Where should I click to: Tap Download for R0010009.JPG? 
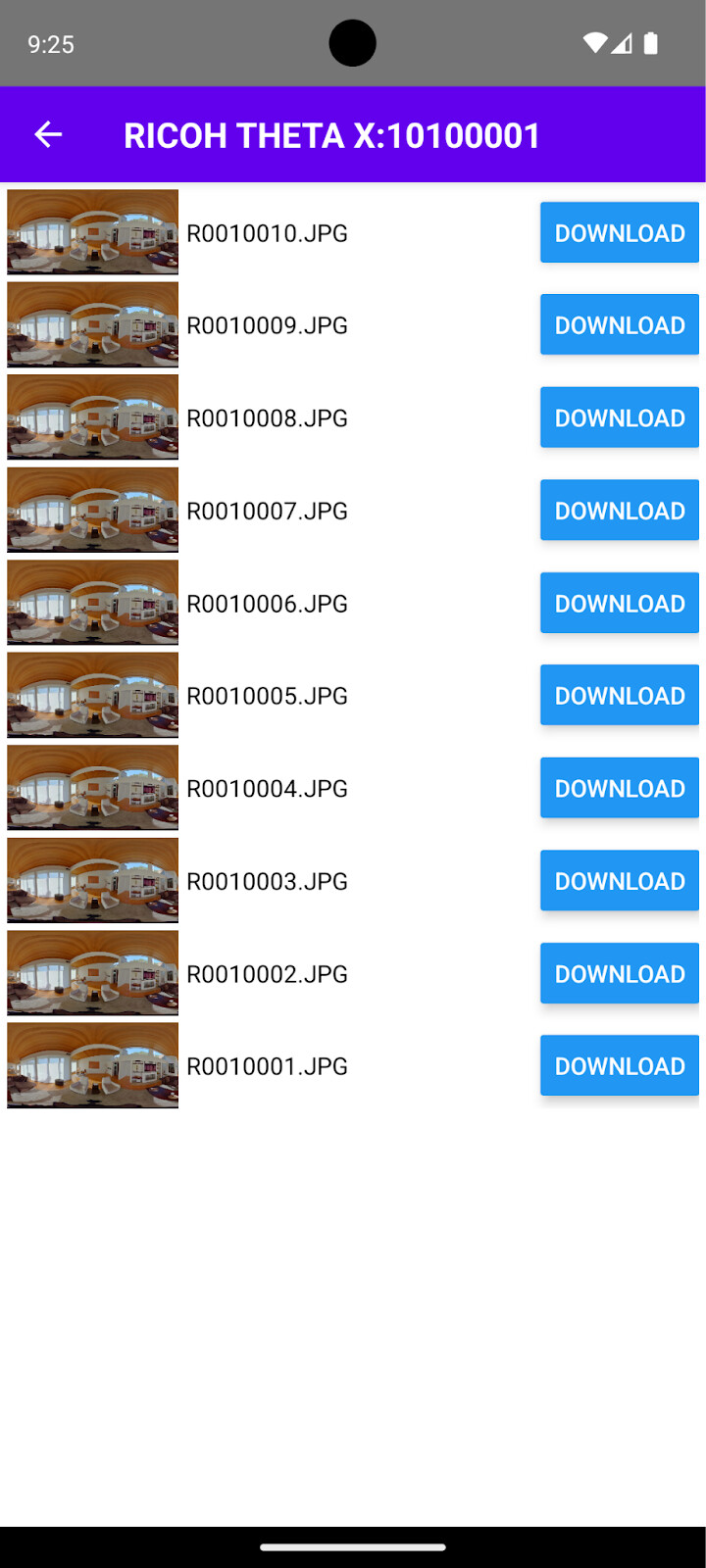619,325
